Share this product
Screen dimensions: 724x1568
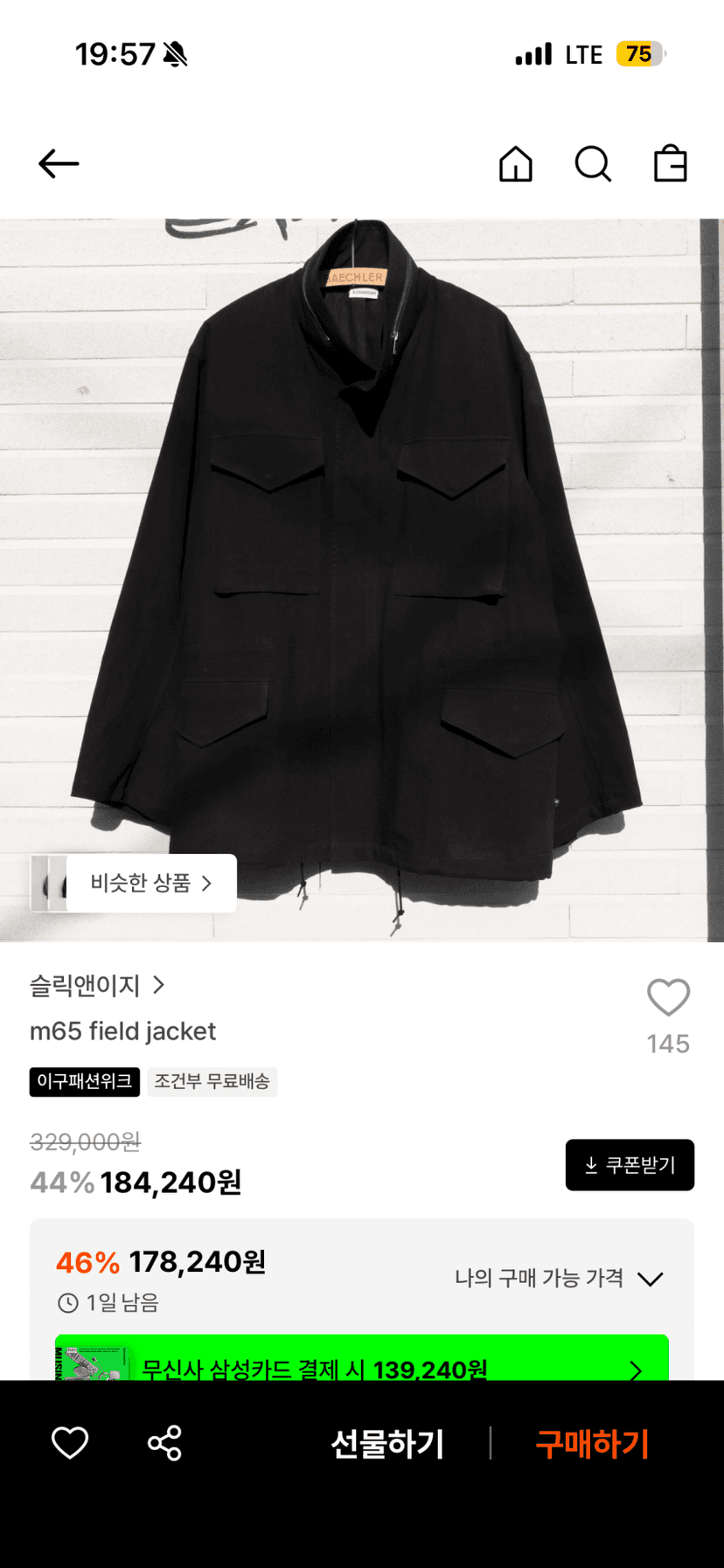click(x=164, y=1442)
